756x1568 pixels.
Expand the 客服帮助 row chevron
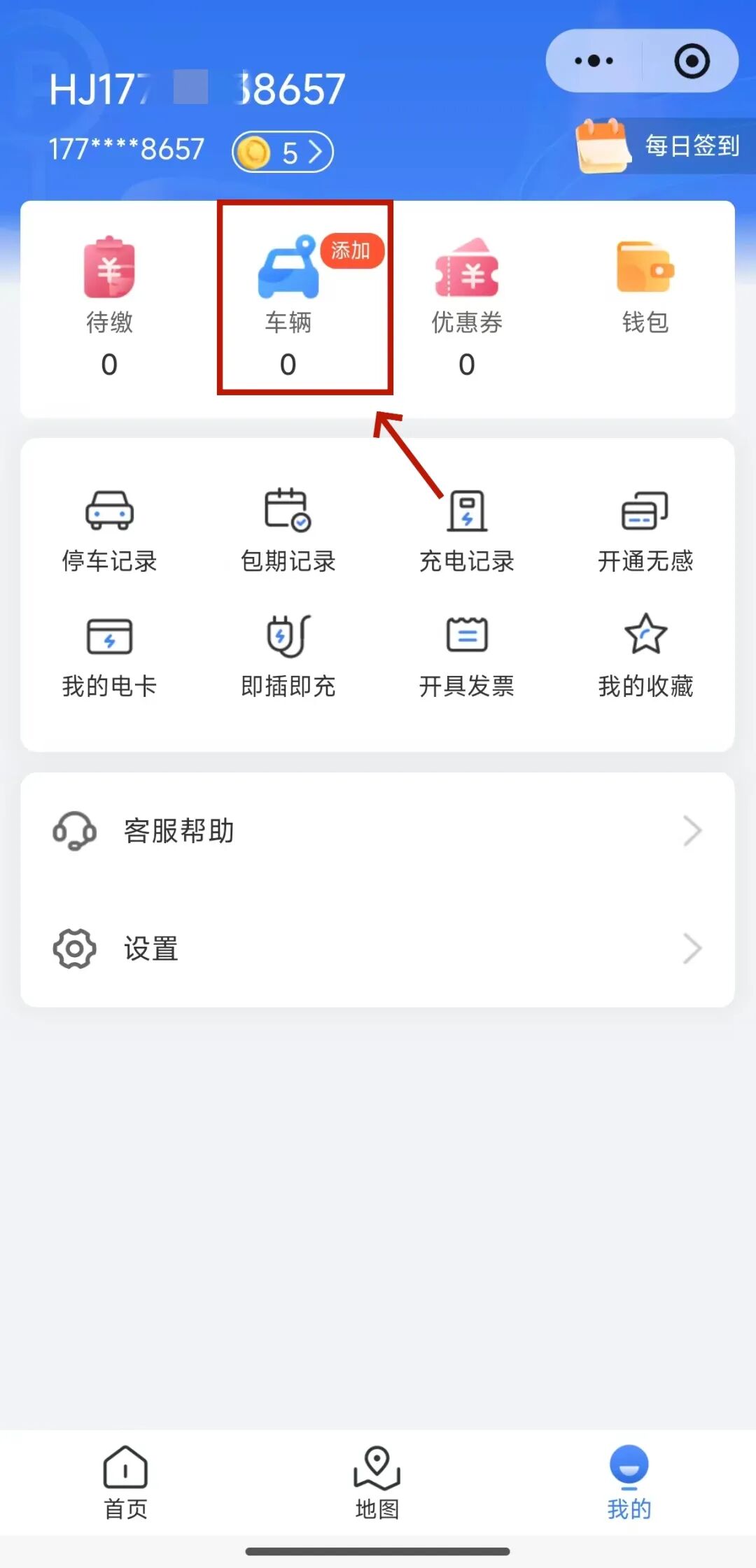[693, 831]
